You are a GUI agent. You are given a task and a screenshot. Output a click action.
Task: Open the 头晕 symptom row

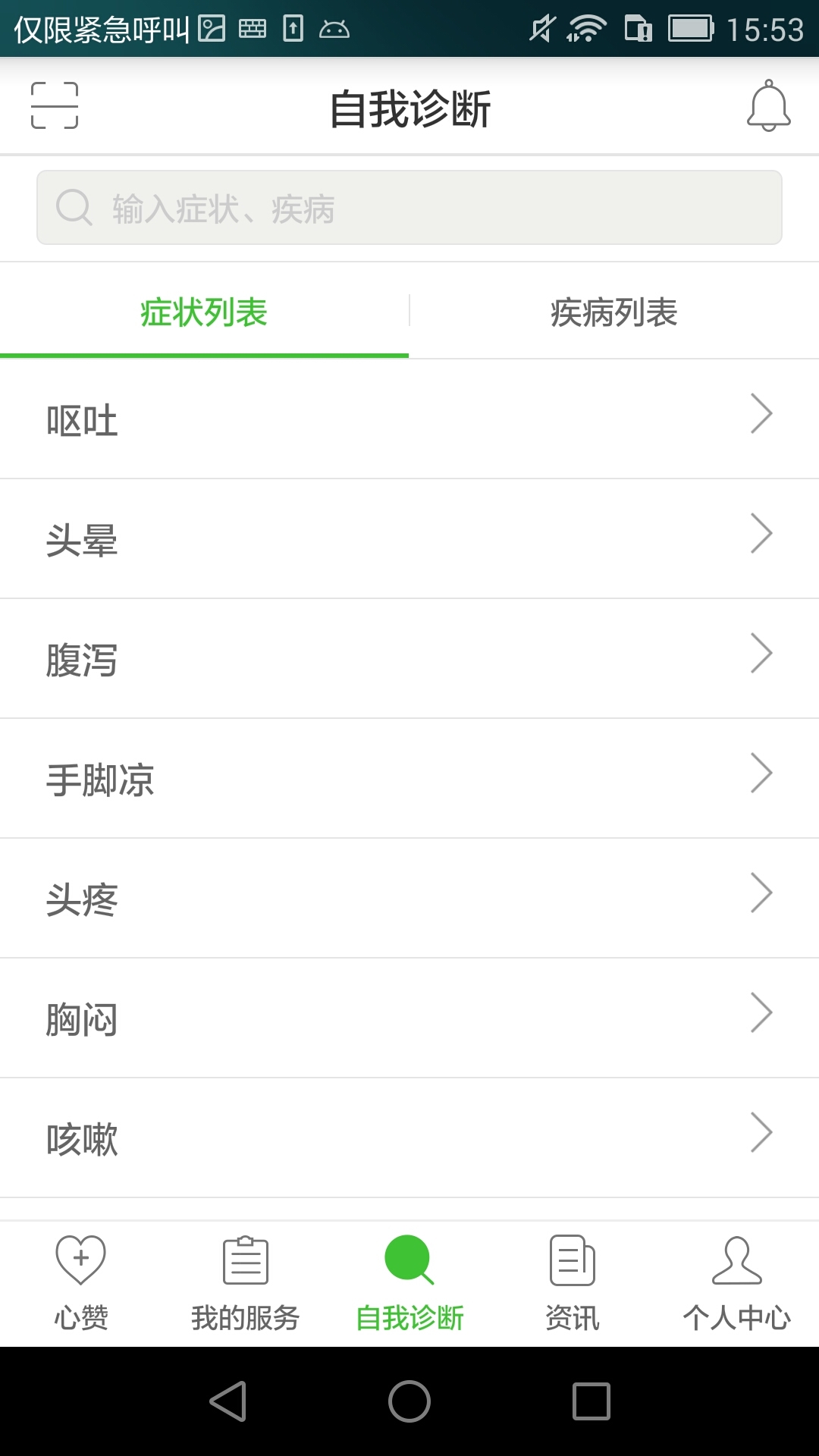click(409, 539)
